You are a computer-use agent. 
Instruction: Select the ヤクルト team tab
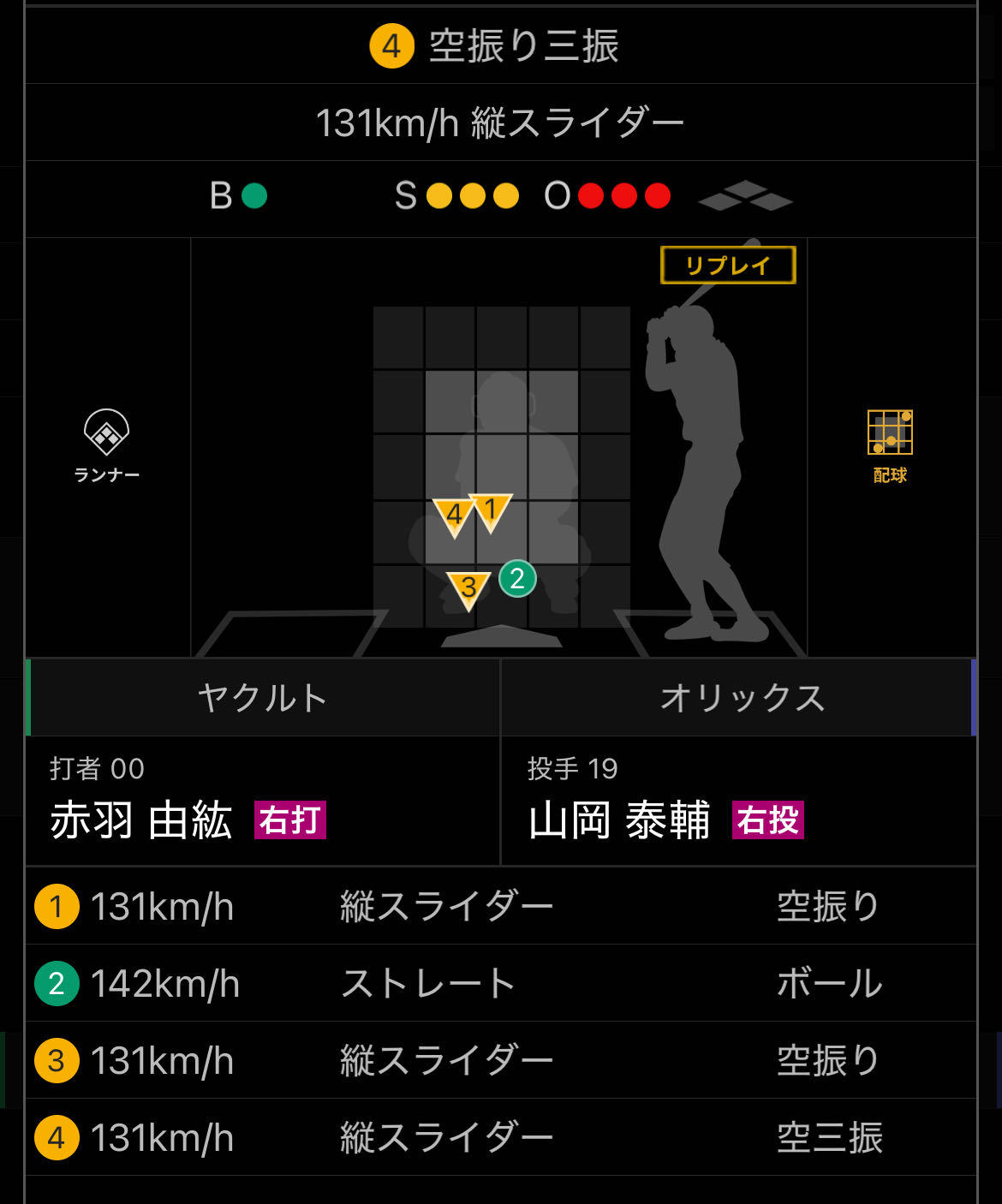point(263,698)
